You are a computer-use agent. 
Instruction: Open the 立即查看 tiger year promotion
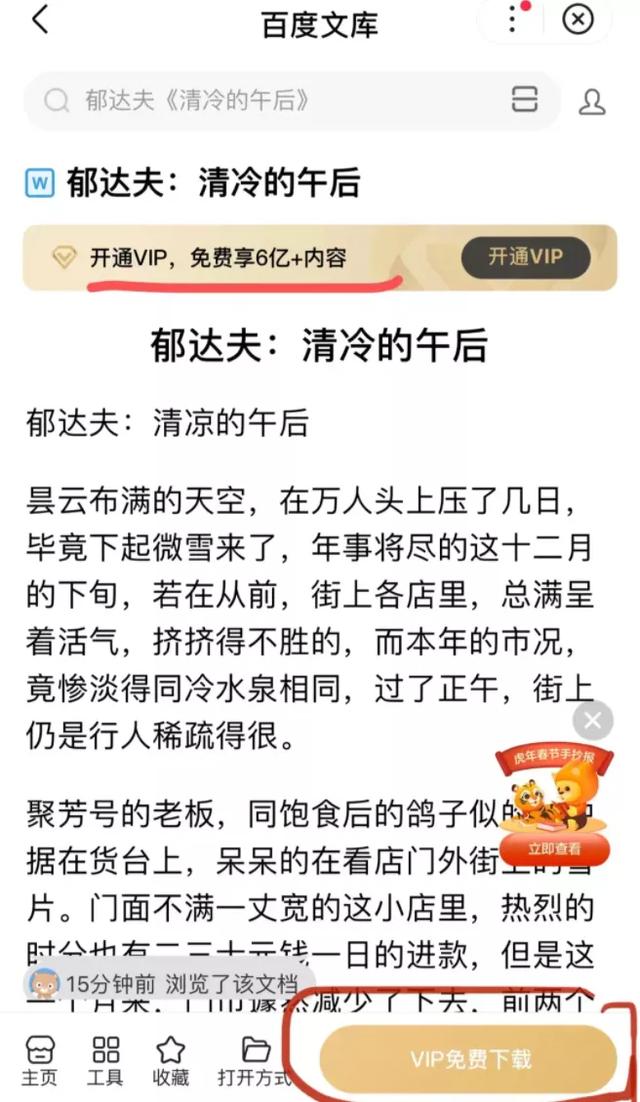tap(555, 848)
